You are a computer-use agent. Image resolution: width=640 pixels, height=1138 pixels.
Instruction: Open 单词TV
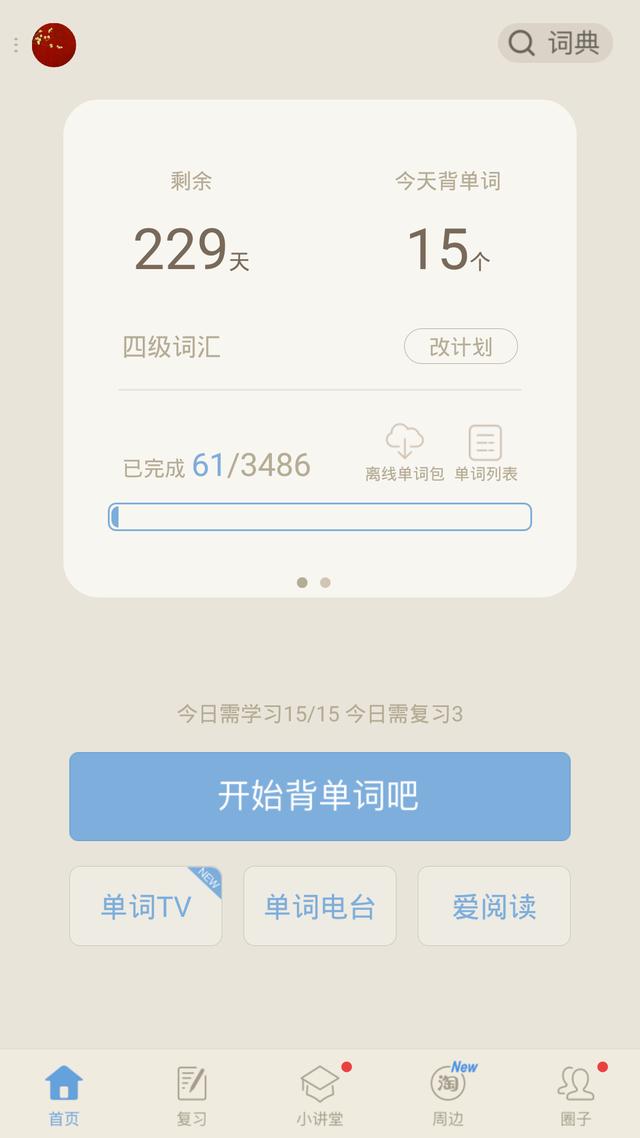click(146, 906)
